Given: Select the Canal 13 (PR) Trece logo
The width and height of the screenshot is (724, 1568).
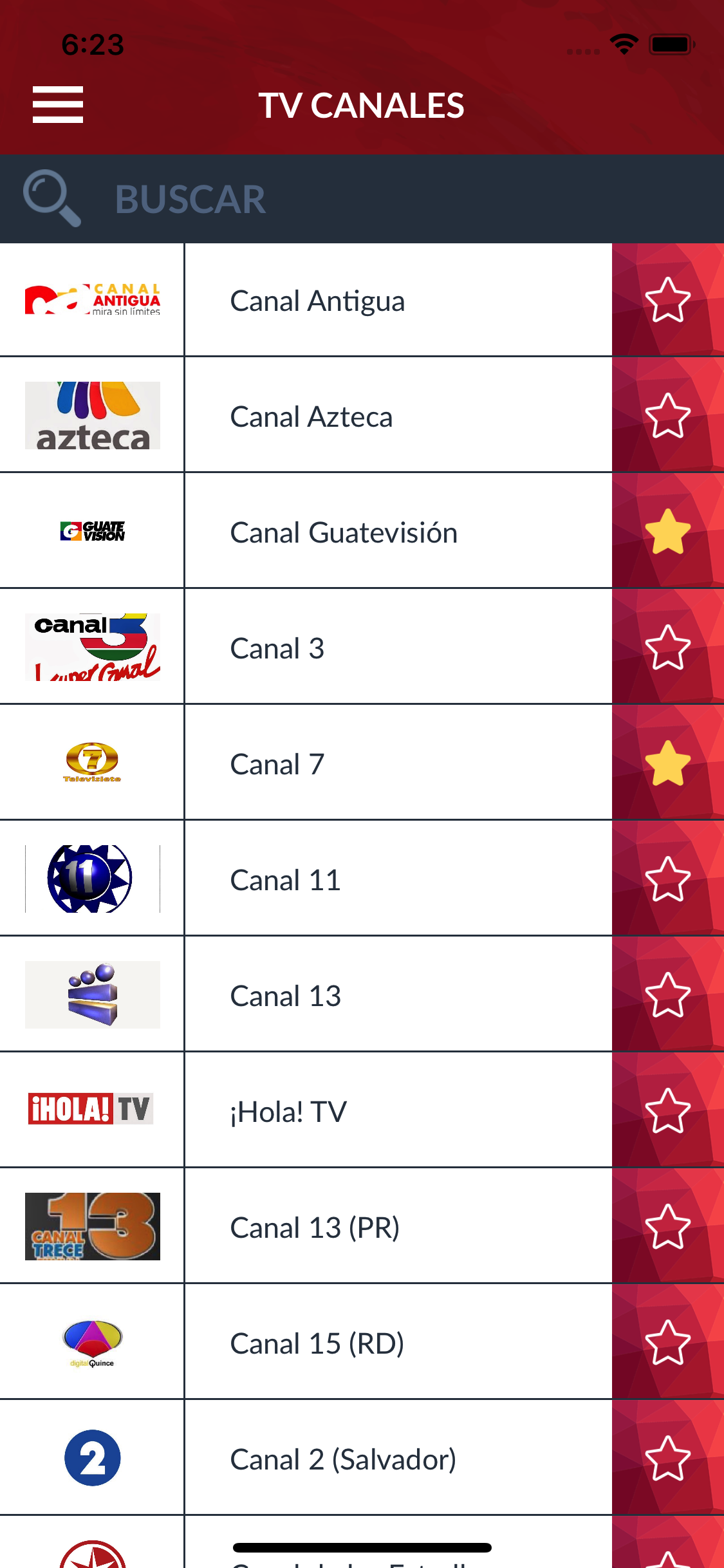Looking at the screenshot, I should [x=93, y=1227].
